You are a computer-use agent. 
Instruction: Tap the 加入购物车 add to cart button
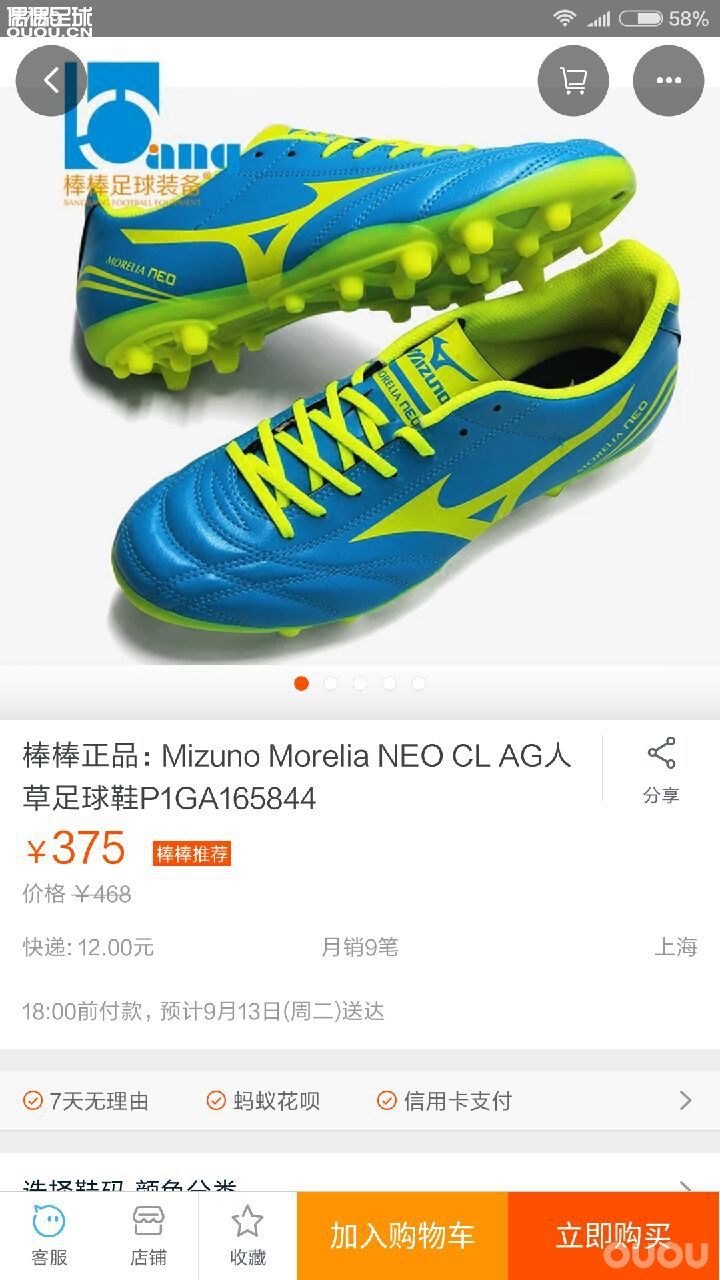coord(401,1235)
